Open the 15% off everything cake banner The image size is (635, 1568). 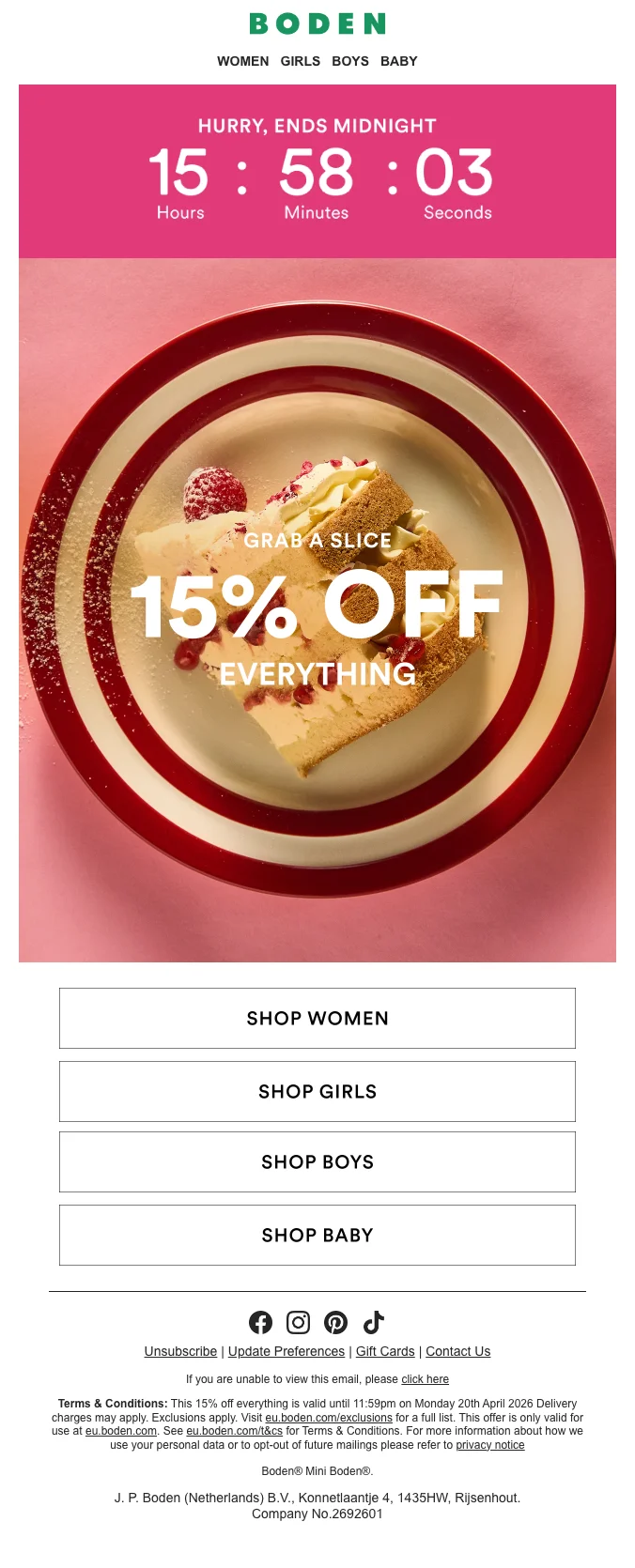pos(317,610)
